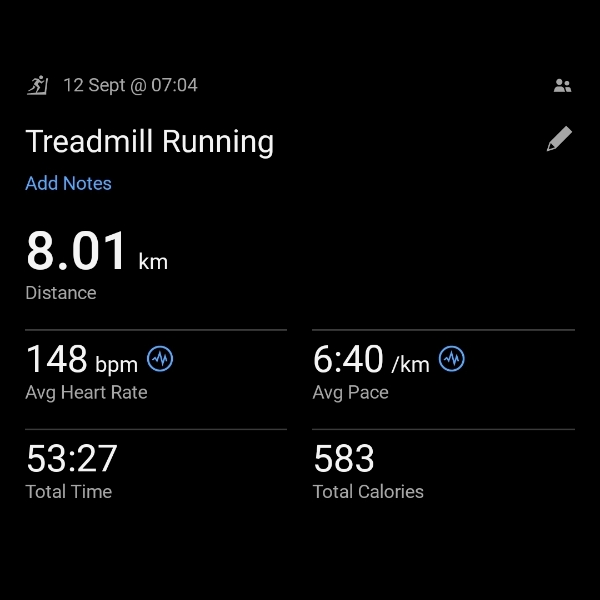Edit the Treadmill Running activity name
This screenshot has height=600, width=600.
tap(559, 139)
